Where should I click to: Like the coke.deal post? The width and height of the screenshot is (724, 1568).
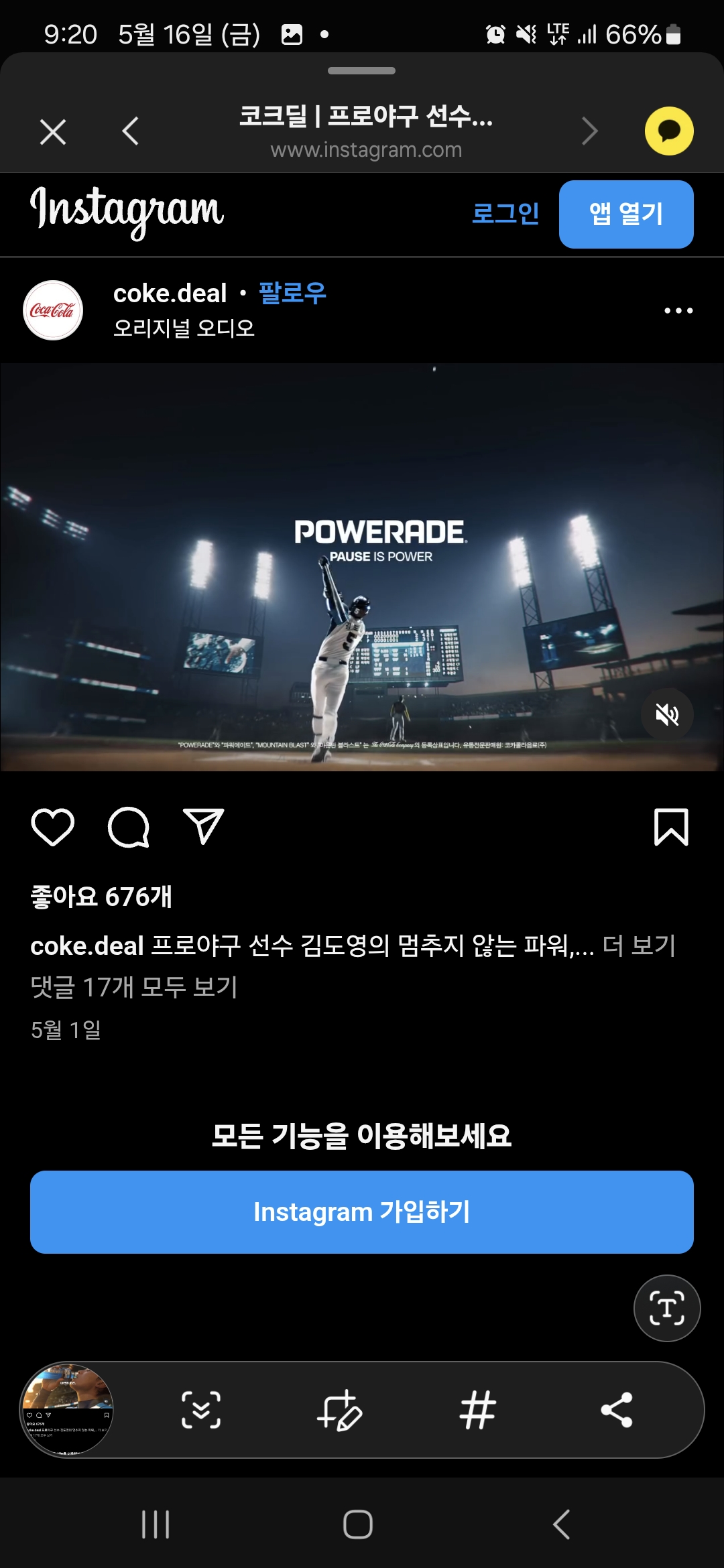(53, 827)
